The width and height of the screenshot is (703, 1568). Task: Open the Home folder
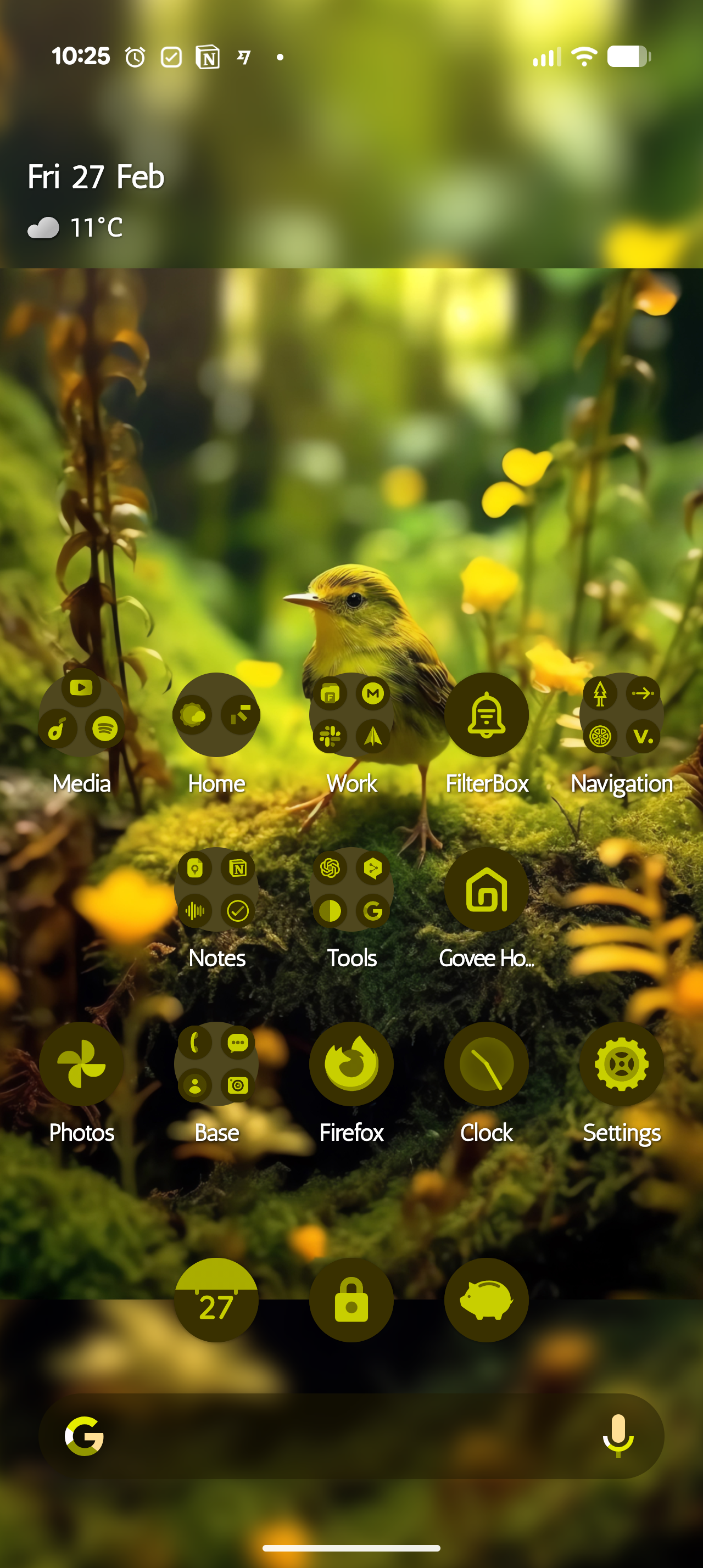216,714
